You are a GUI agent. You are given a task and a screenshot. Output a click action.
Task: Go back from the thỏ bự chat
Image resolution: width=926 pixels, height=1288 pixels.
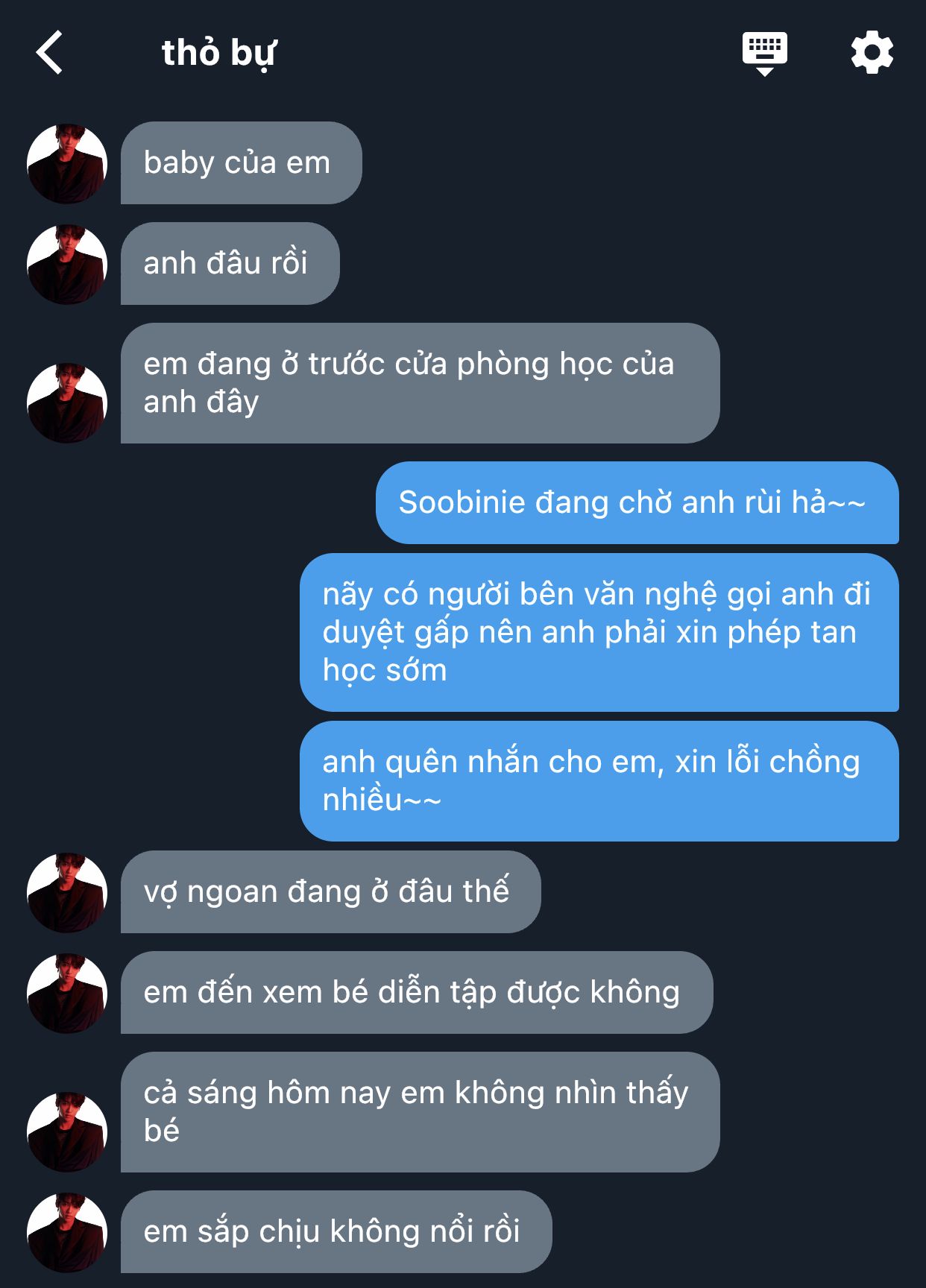click(x=49, y=53)
